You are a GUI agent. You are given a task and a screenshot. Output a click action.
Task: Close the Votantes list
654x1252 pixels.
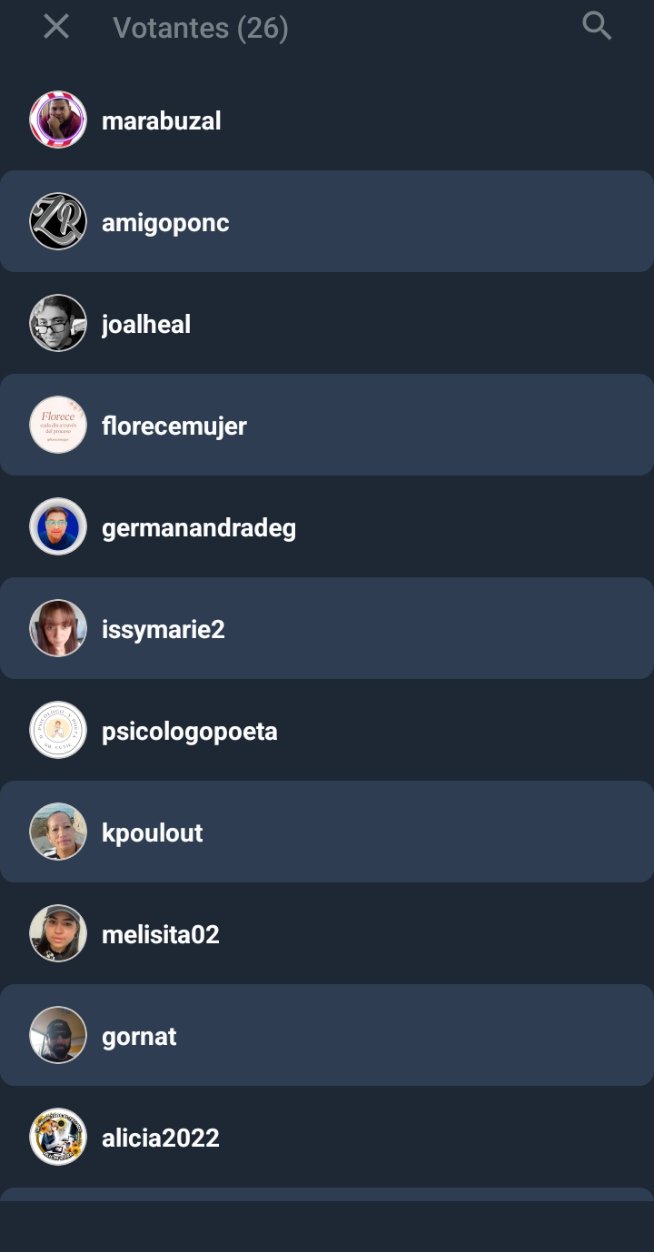pyautogui.click(x=57, y=27)
